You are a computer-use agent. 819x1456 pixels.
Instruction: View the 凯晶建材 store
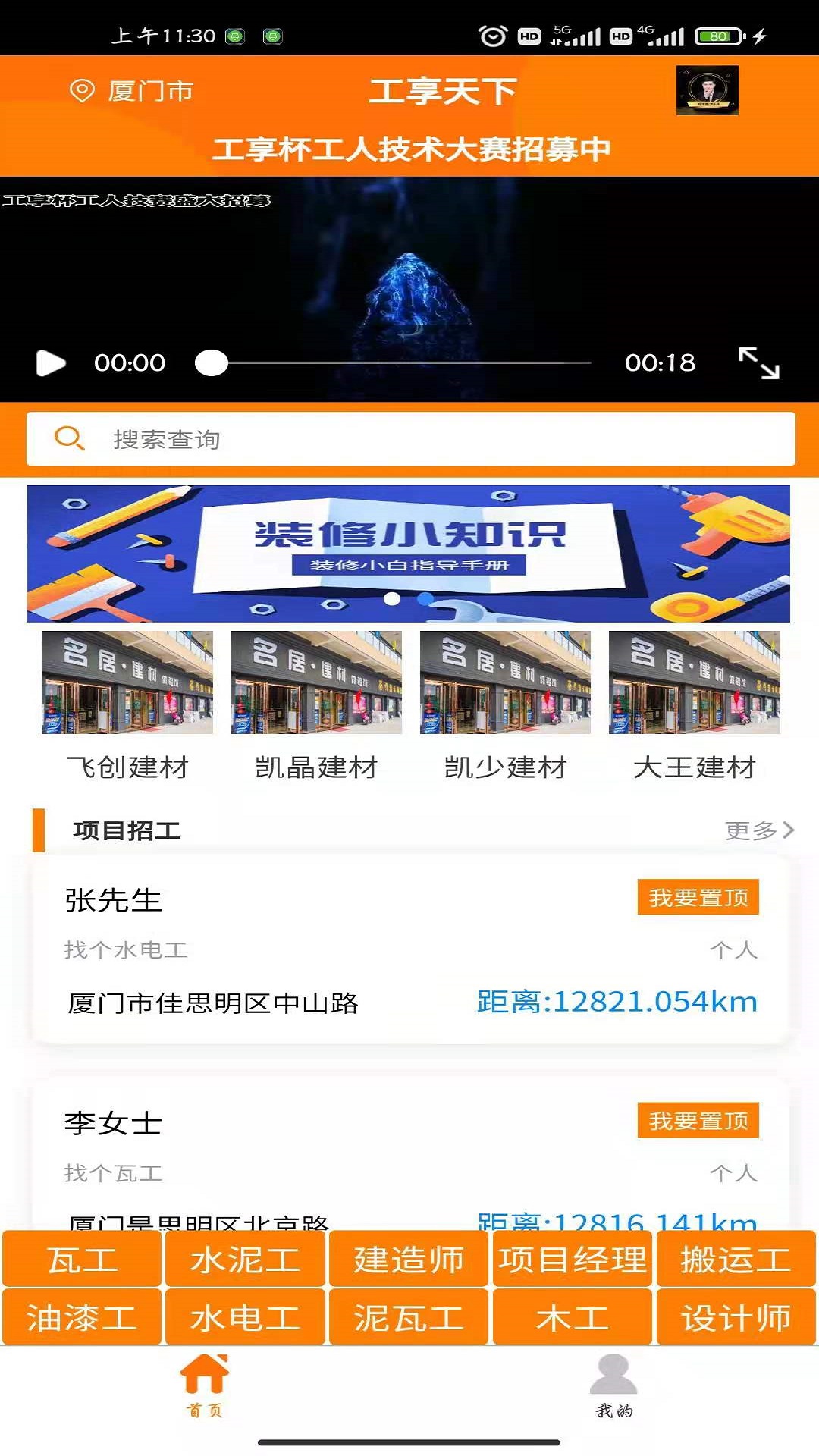[316, 705]
